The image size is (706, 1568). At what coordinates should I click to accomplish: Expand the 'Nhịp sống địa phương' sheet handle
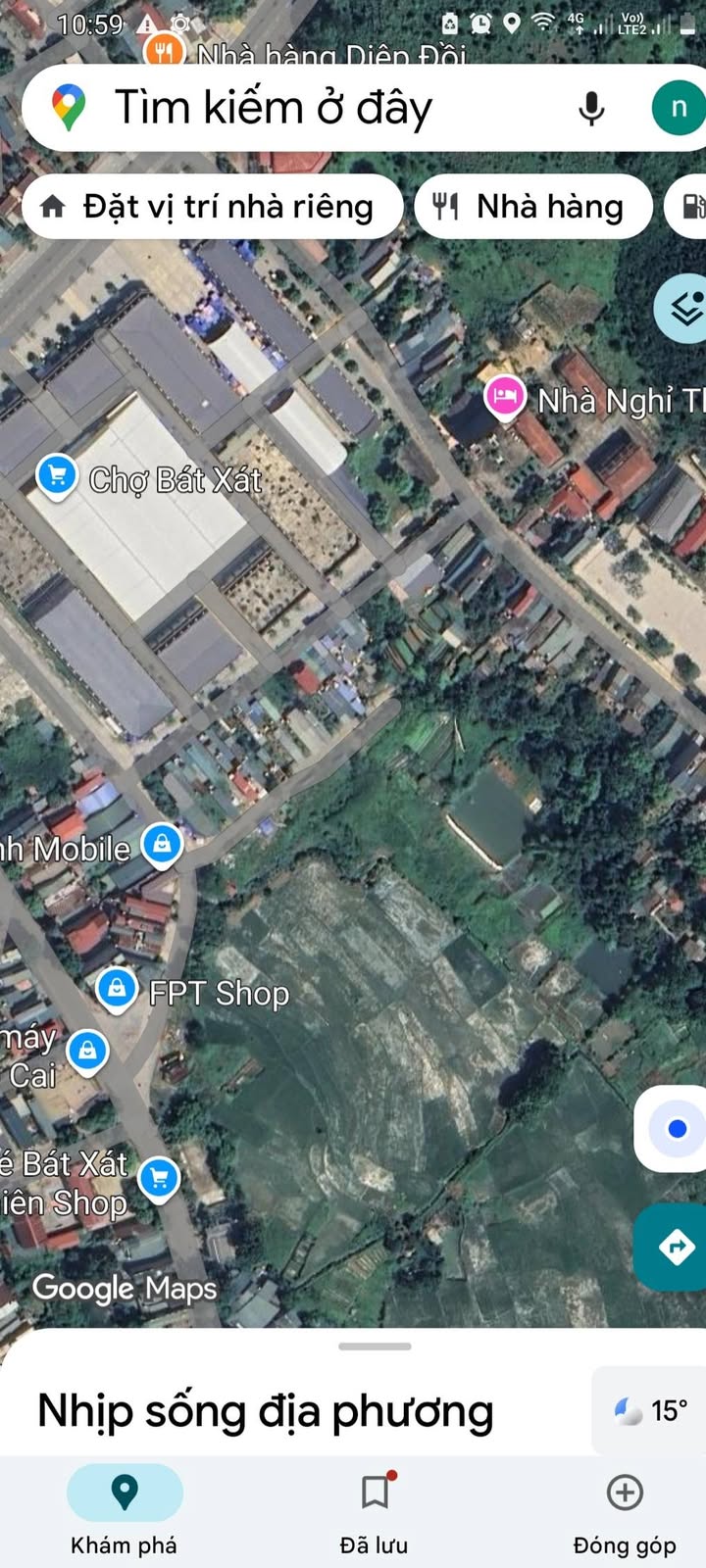[375, 1347]
